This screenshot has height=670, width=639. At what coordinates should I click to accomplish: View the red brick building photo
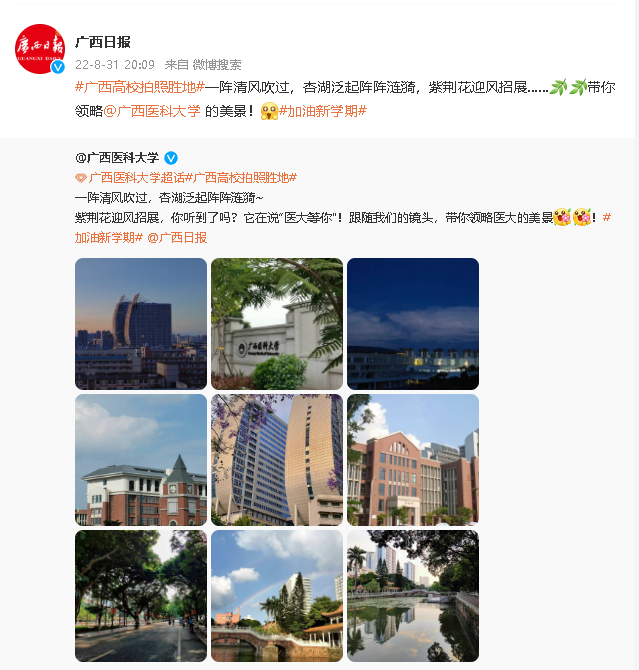(413, 460)
